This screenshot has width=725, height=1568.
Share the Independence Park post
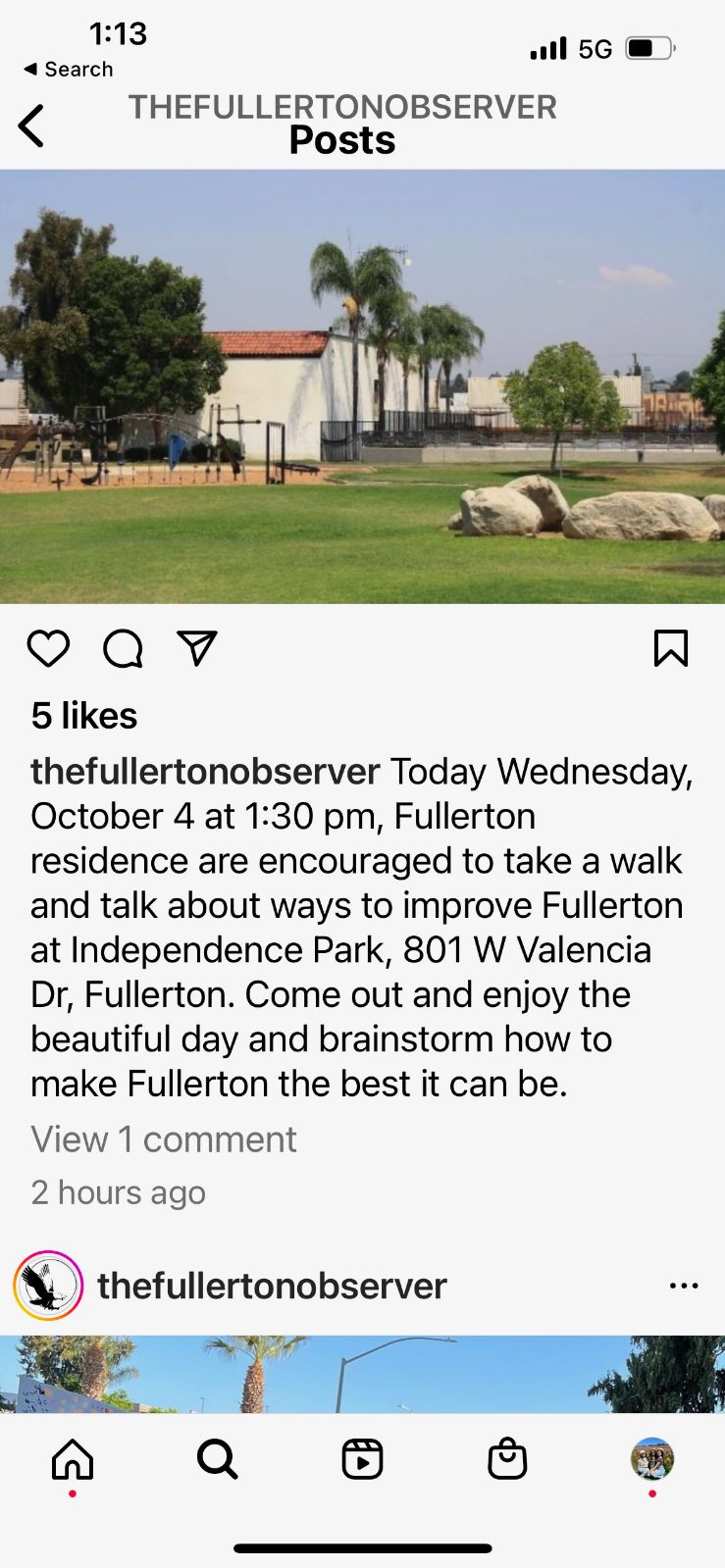[x=197, y=648]
